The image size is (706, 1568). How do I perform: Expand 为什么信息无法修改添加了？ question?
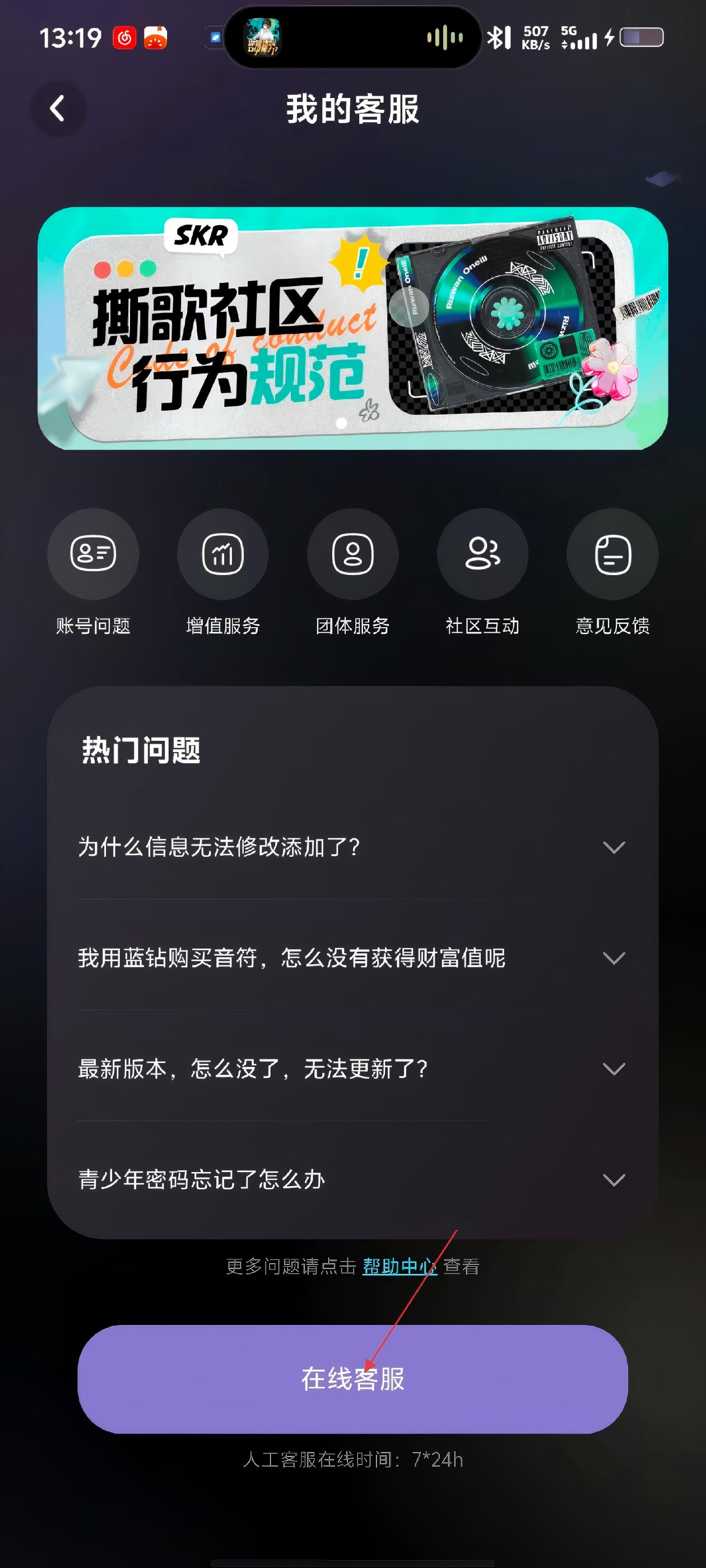pos(352,847)
